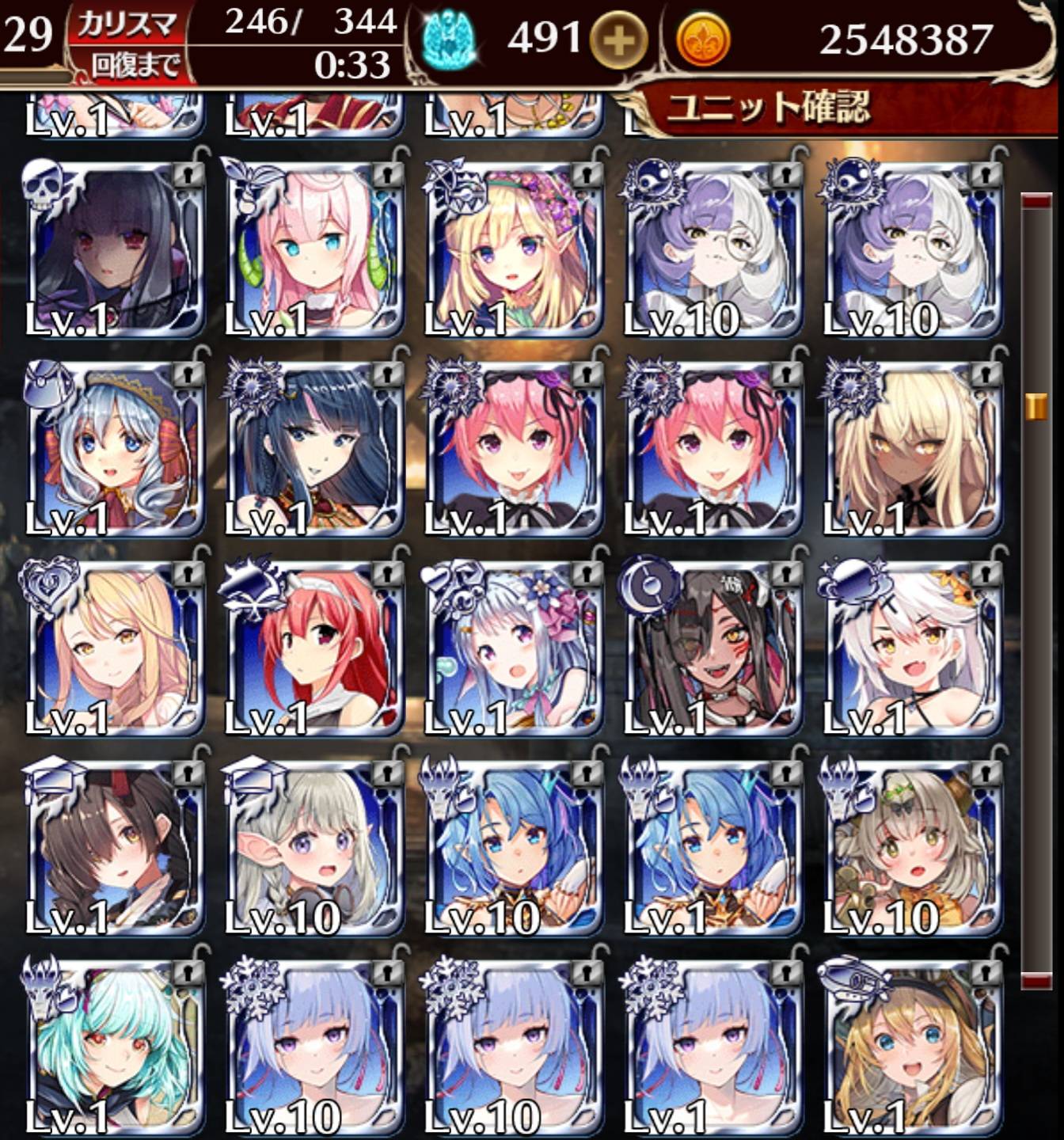This screenshot has height=1140, width=1064.
Task: Tap the scrollbar's top arrow cap
Action: pyautogui.click(x=1036, y=201)
